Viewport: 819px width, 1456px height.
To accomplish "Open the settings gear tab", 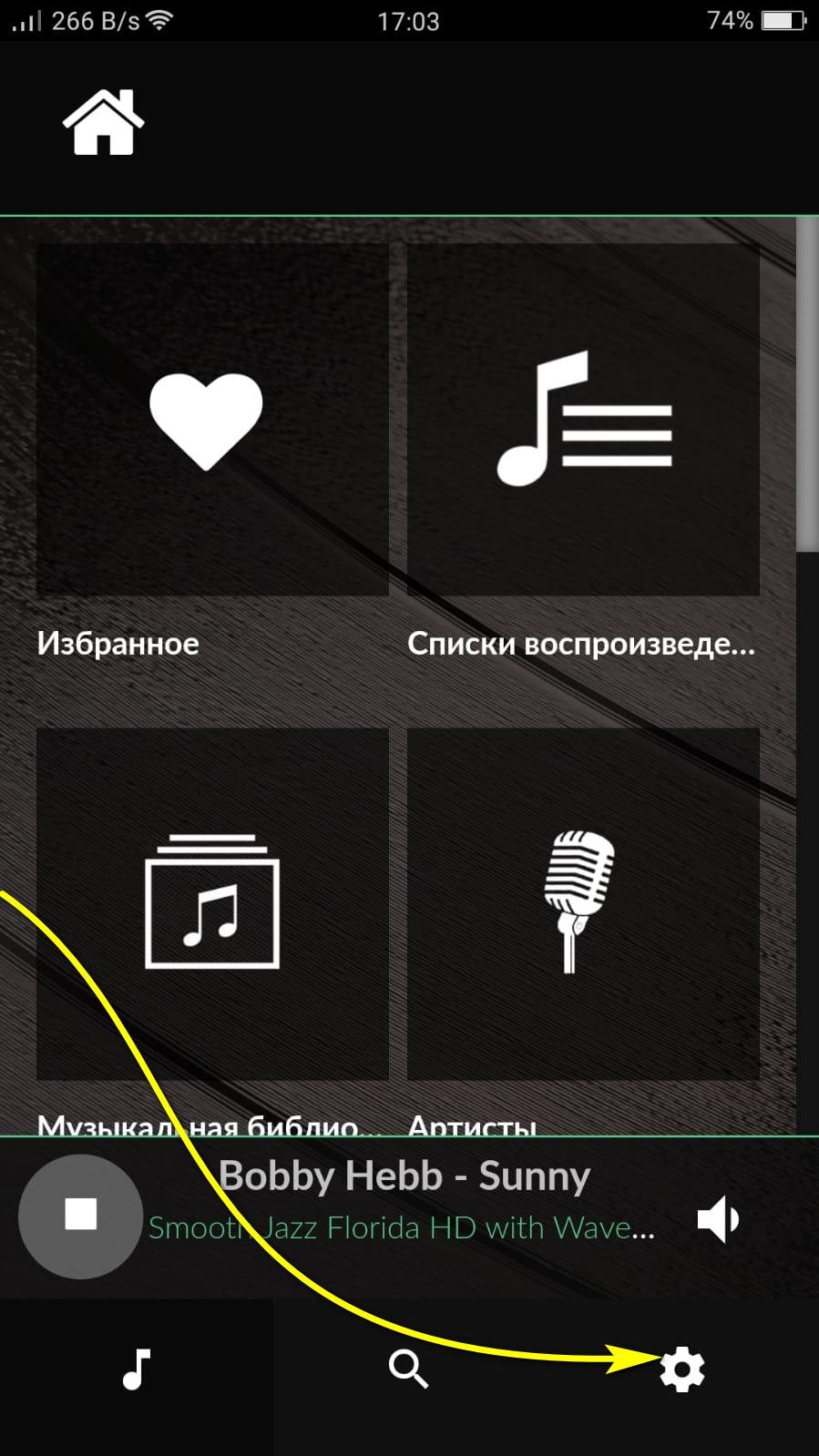I will click(681, 1369).
